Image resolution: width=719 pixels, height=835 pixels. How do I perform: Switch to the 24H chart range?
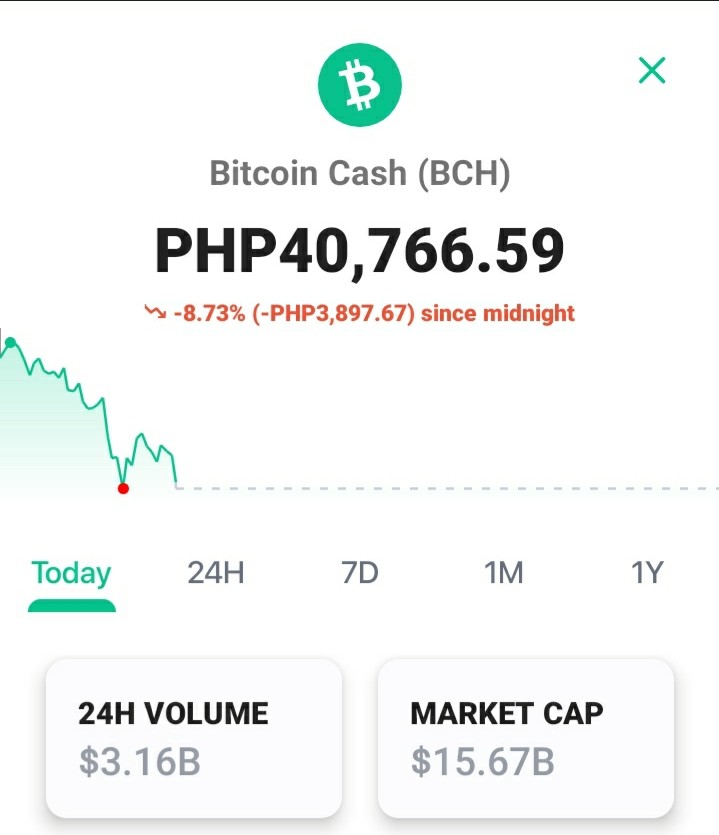tap(216, 573)
